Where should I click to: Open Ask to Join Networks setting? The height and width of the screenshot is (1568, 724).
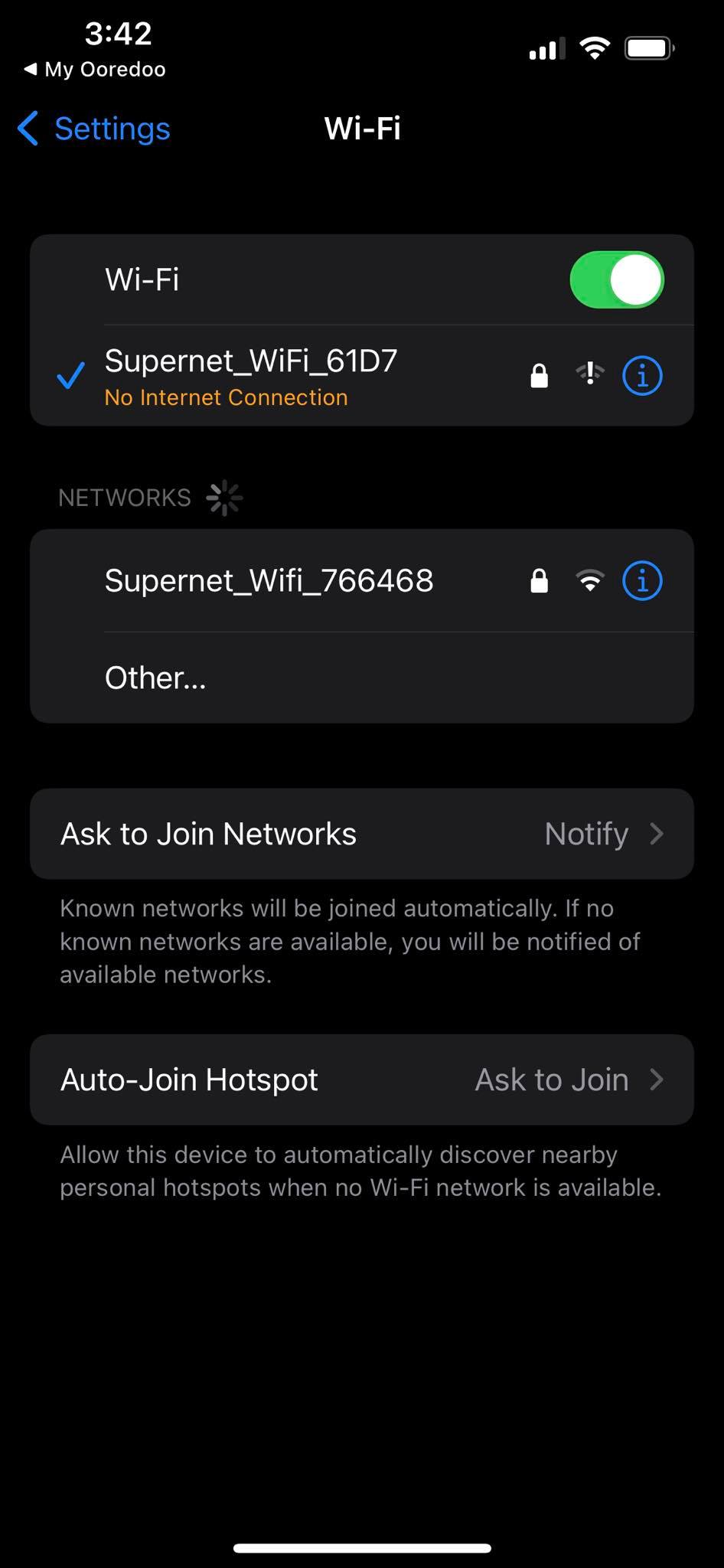(361, 834)
